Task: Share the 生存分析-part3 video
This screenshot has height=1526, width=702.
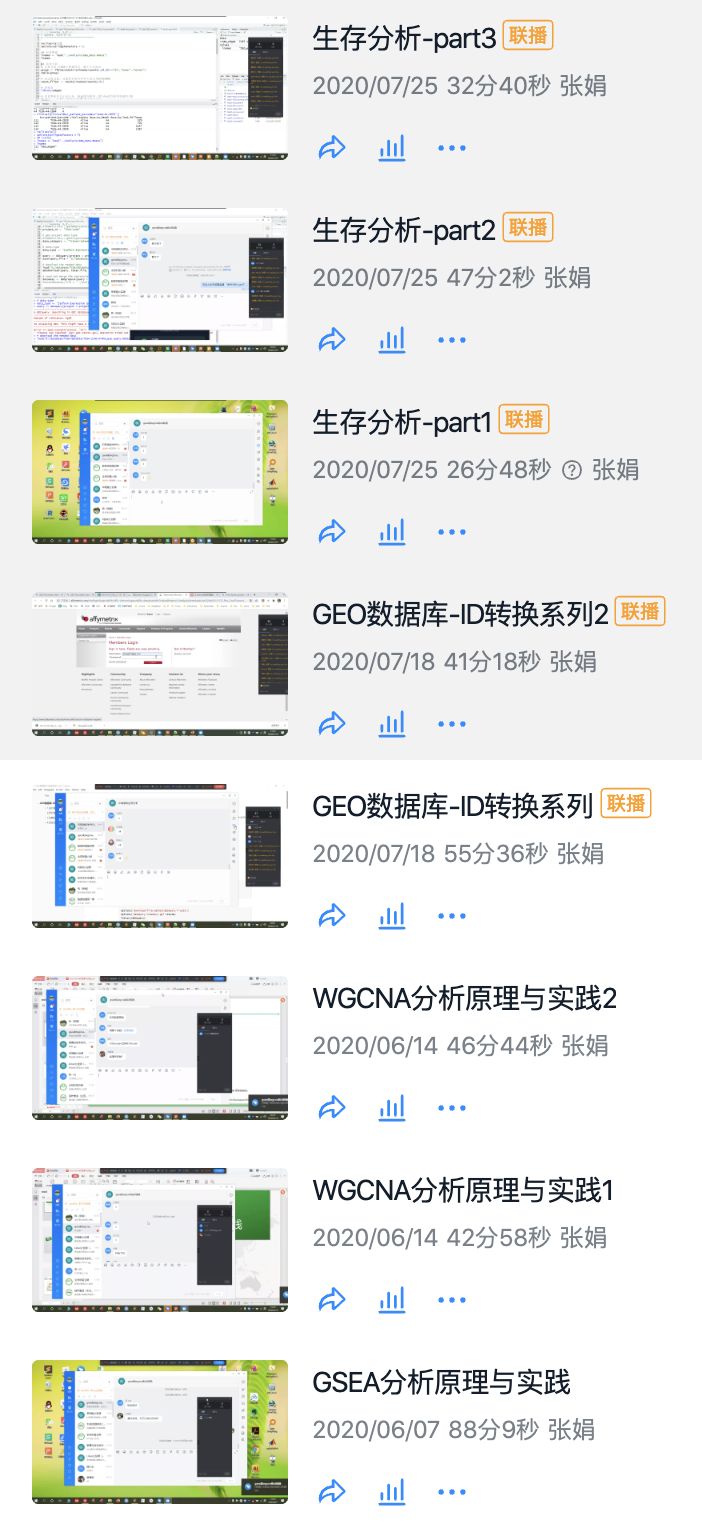Action: click(x=331, y=148)
